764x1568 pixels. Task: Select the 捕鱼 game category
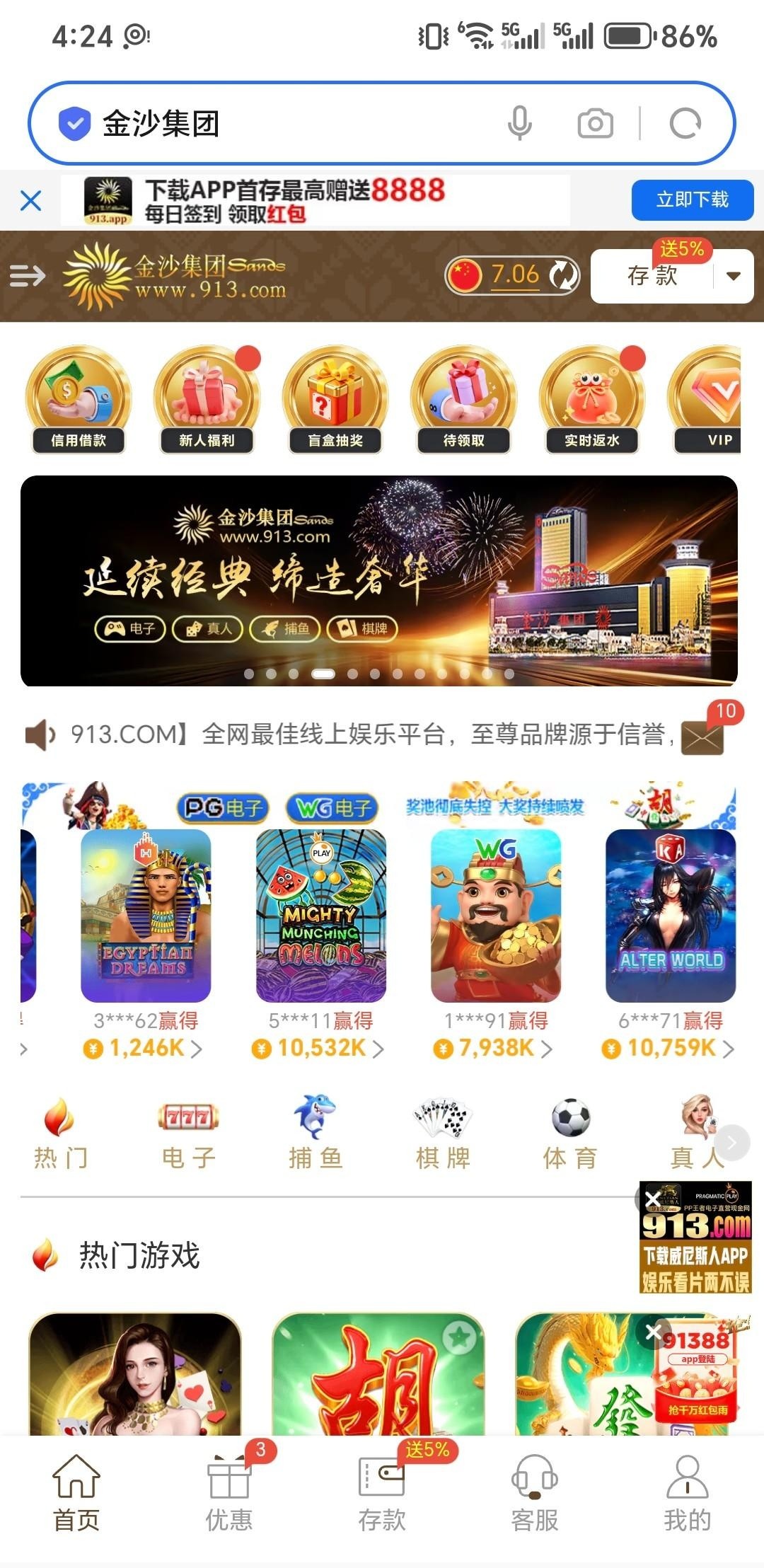316,1133
